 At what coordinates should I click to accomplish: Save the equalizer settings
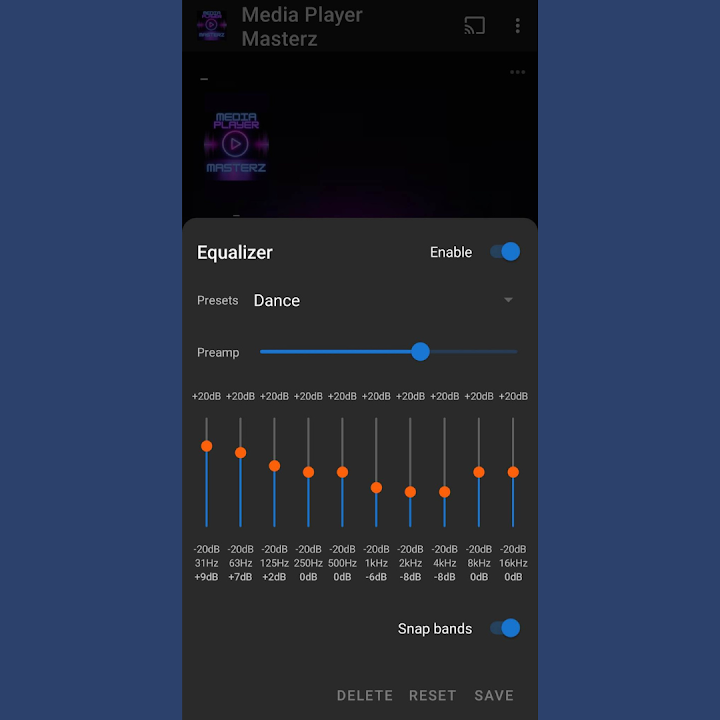(x=494, y=695)
